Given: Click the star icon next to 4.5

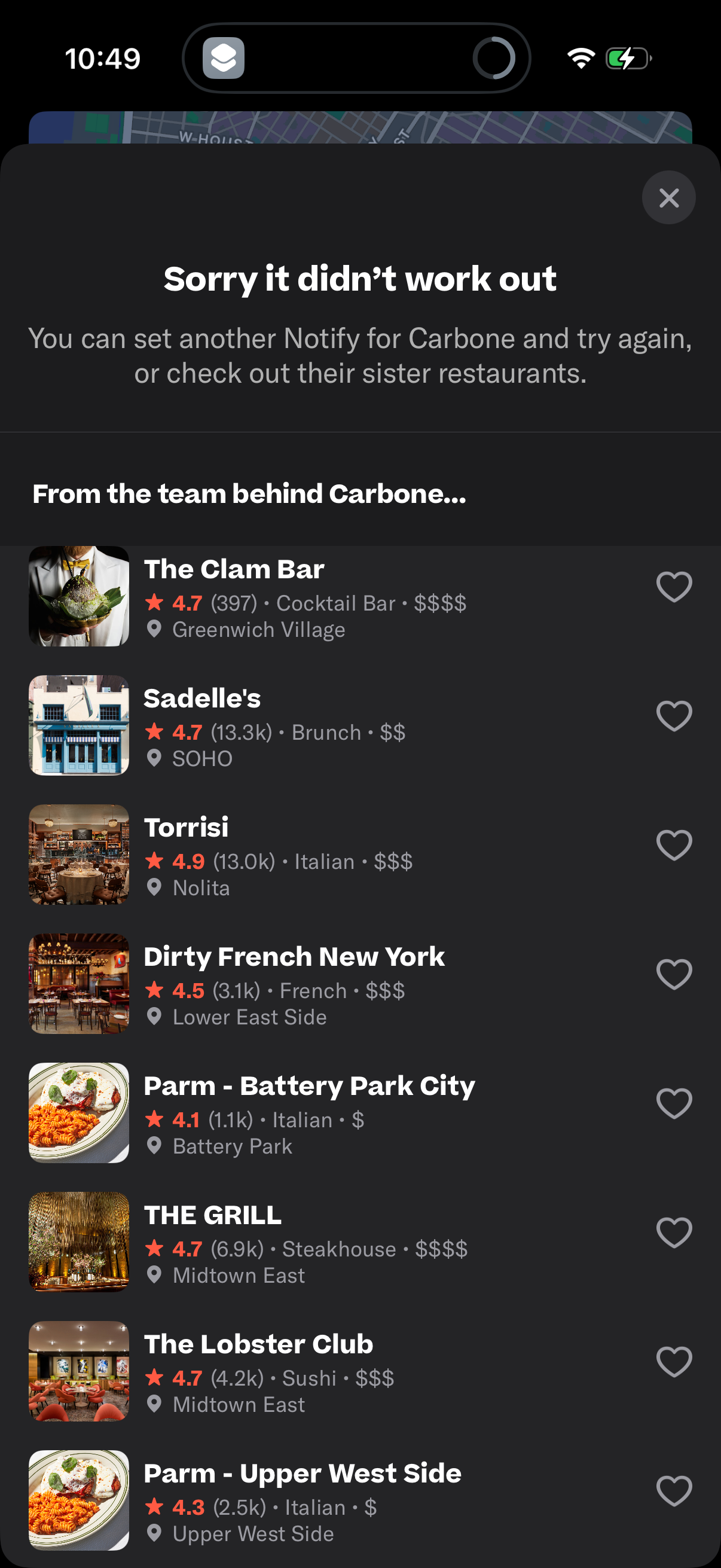Looking at the screenshot, I should [157, 990].
